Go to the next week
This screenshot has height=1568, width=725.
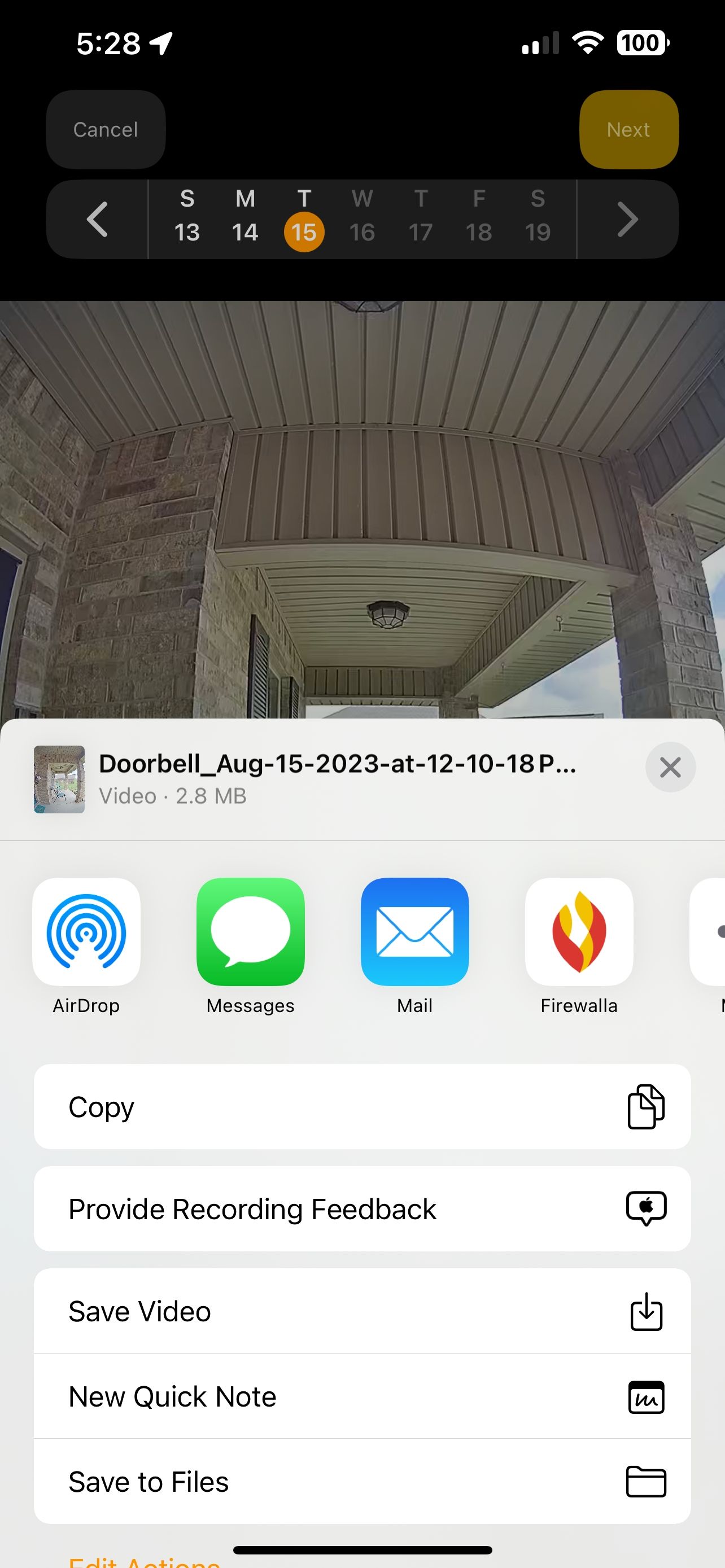(x=627, y=219)
